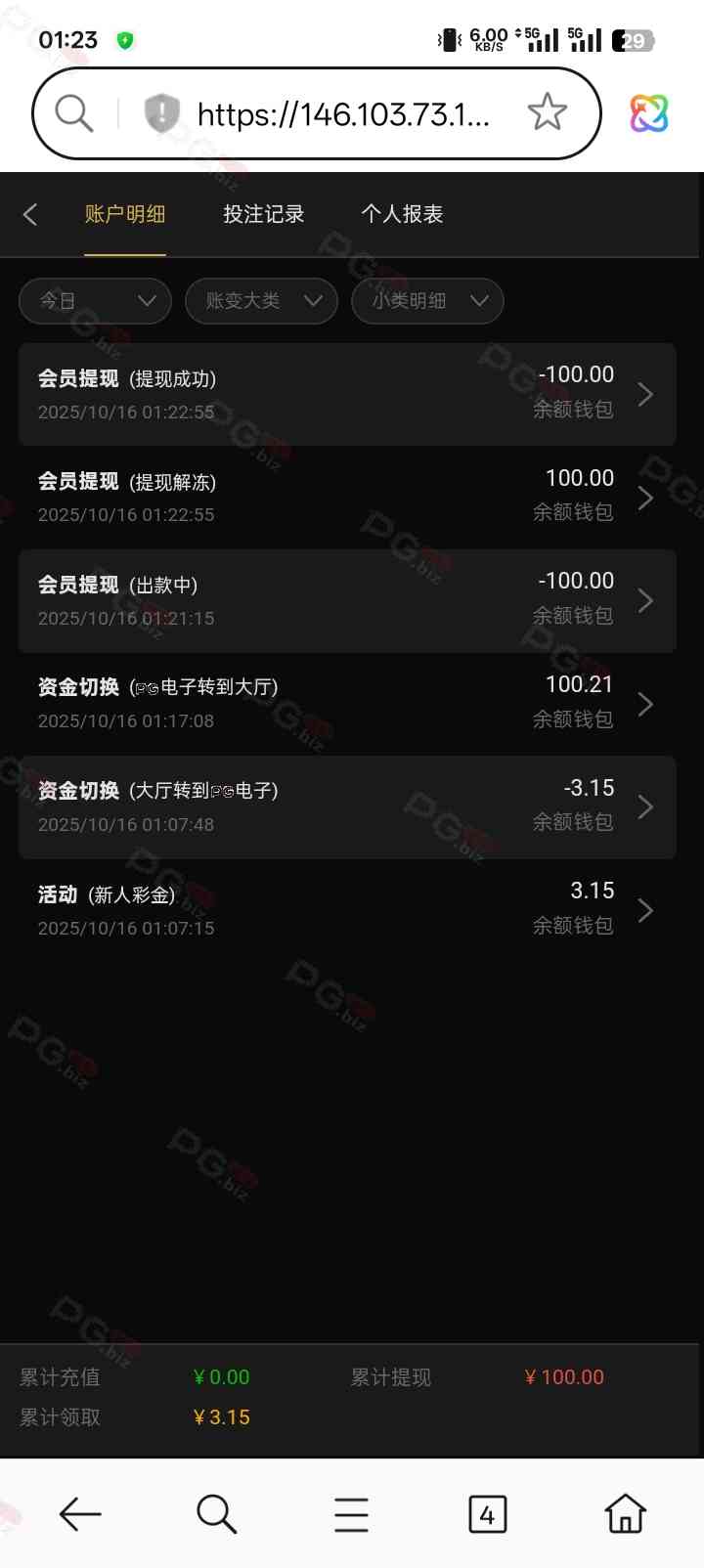The image size is (704, 1568).
Task: Go back using the header arrow
Action: pos(30,214)
